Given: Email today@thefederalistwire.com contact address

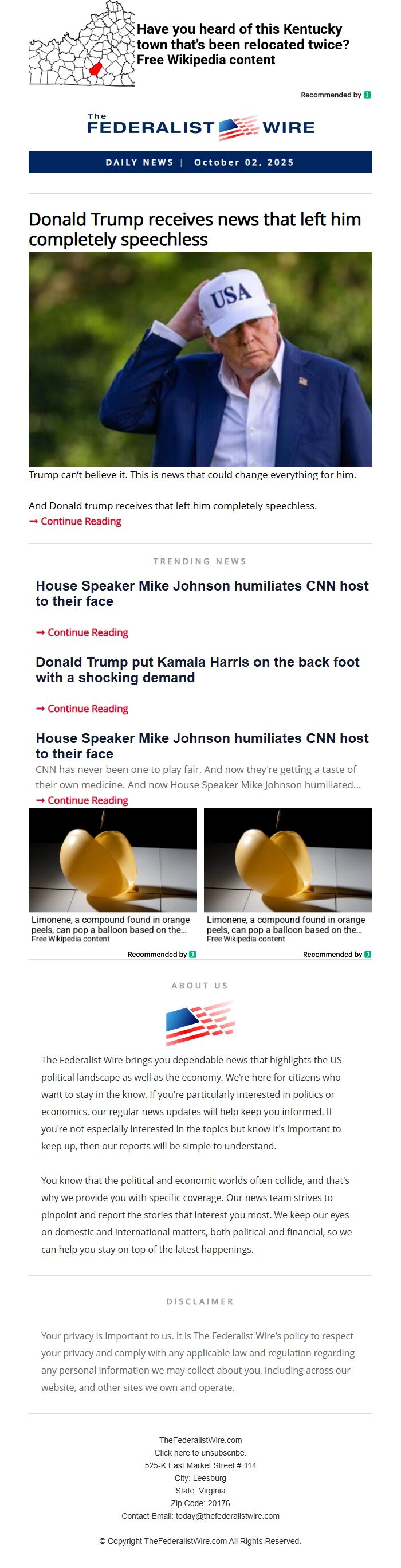Looking at the screenshot, I should coord(227,1516).
